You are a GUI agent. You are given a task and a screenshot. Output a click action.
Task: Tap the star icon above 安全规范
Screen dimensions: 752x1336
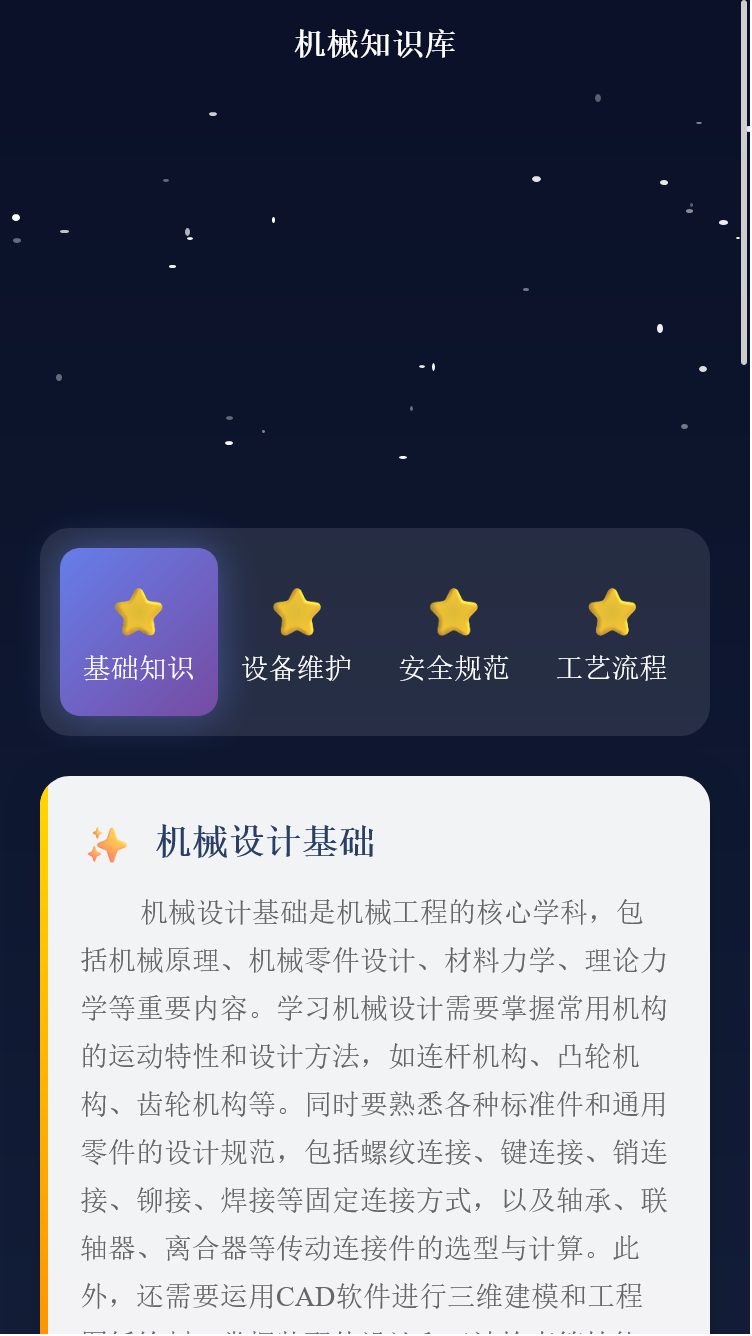(453, 610)
